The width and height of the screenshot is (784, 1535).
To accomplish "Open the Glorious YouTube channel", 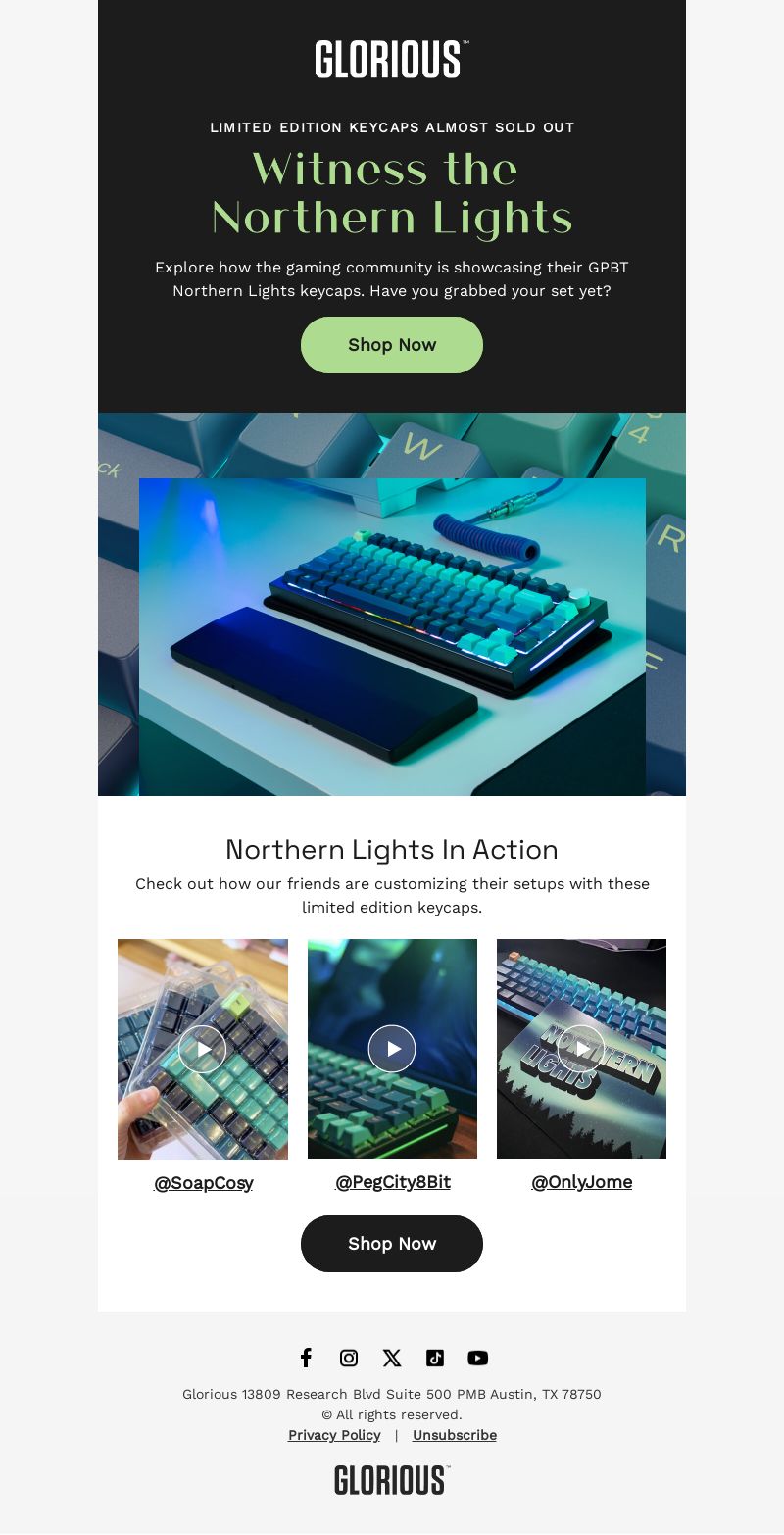I will pyautogui.click(x=478, y=1358).
